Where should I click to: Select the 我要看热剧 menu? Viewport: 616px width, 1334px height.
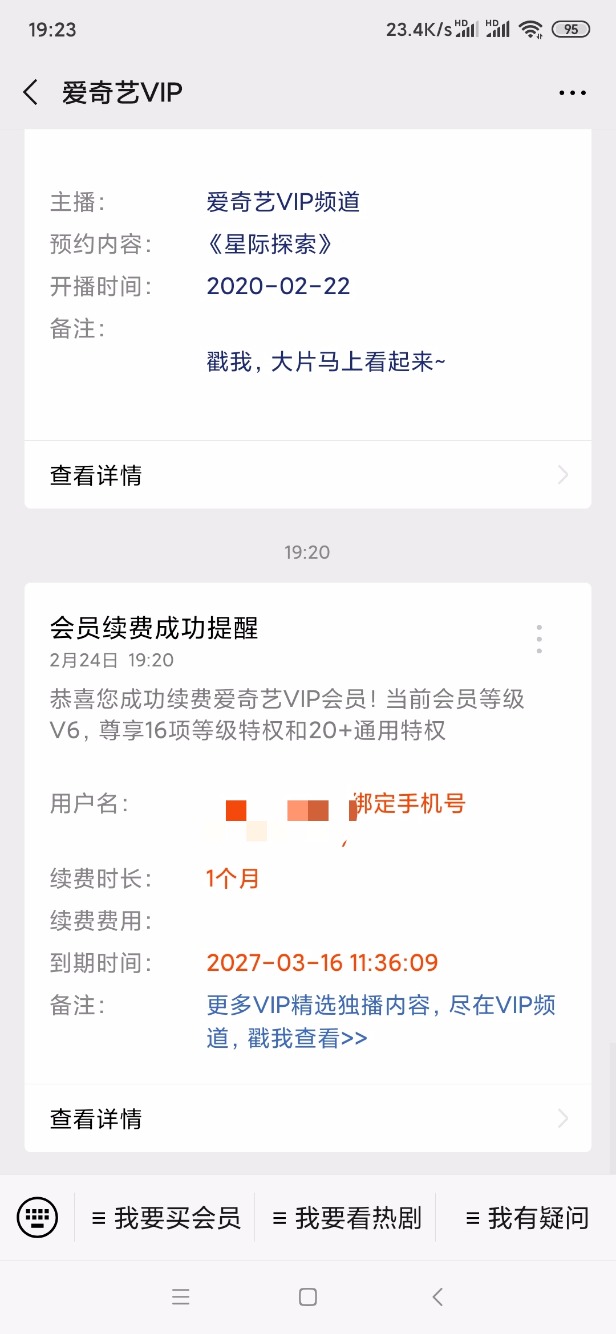[347, 1218]
